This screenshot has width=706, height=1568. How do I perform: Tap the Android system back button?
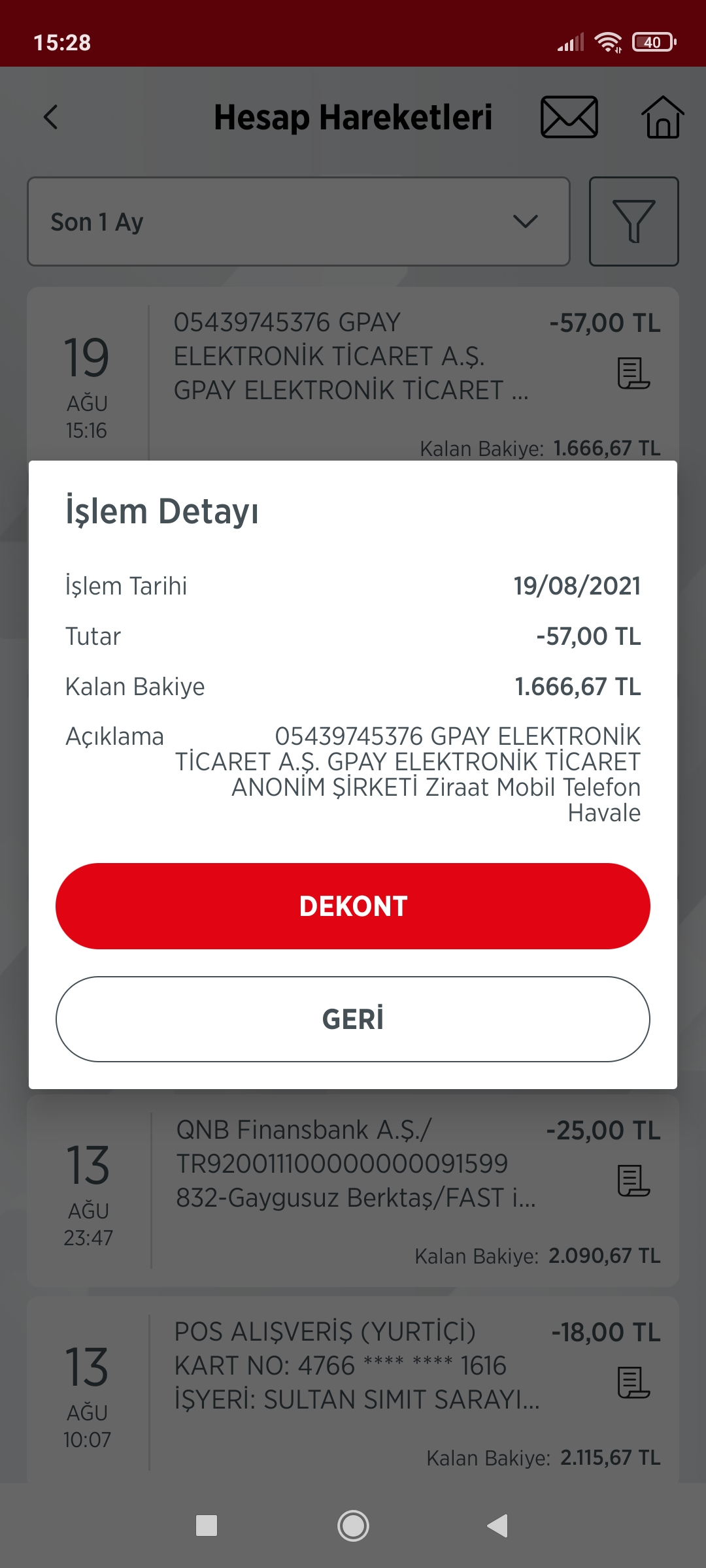click(x=497, y=1526)
